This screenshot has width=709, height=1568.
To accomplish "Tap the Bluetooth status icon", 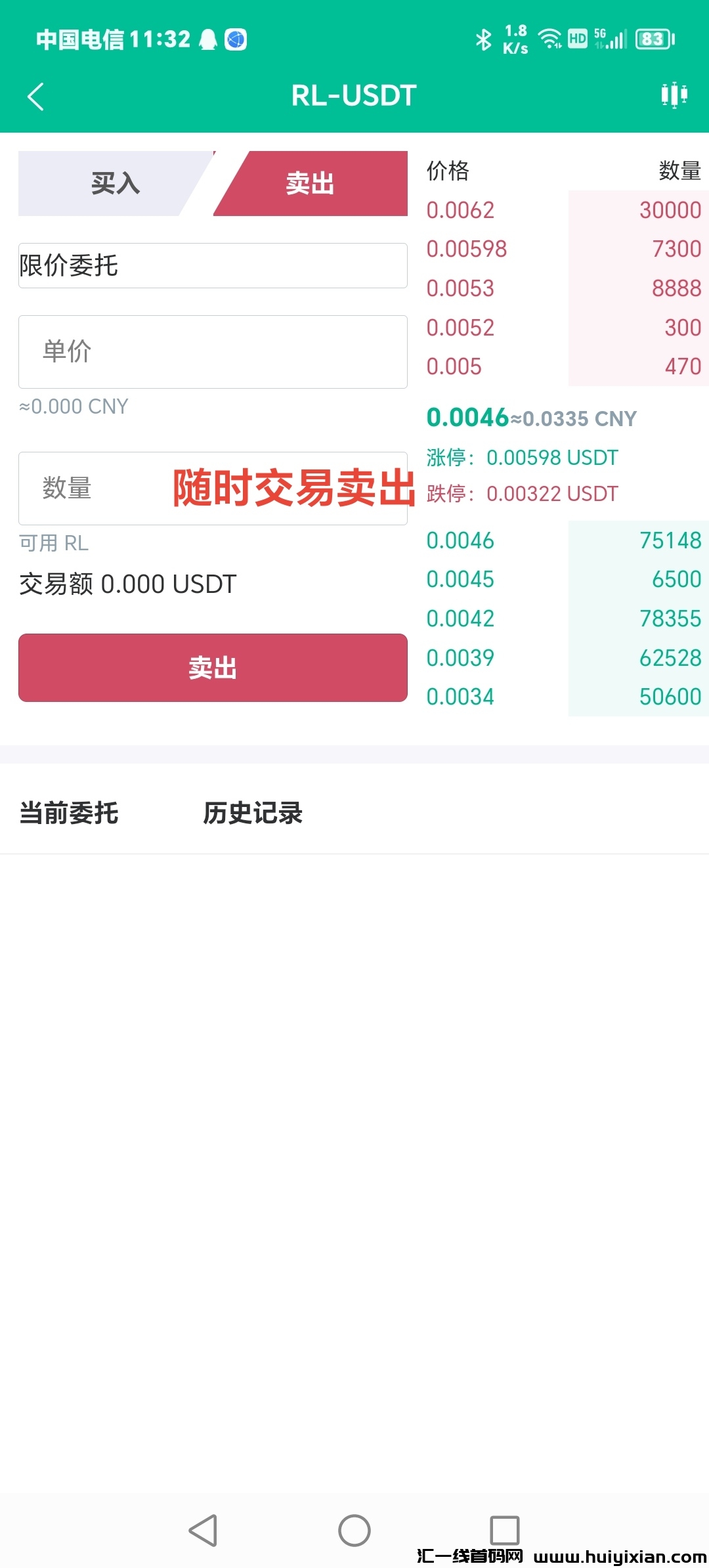I will click(x=484, y=39).
